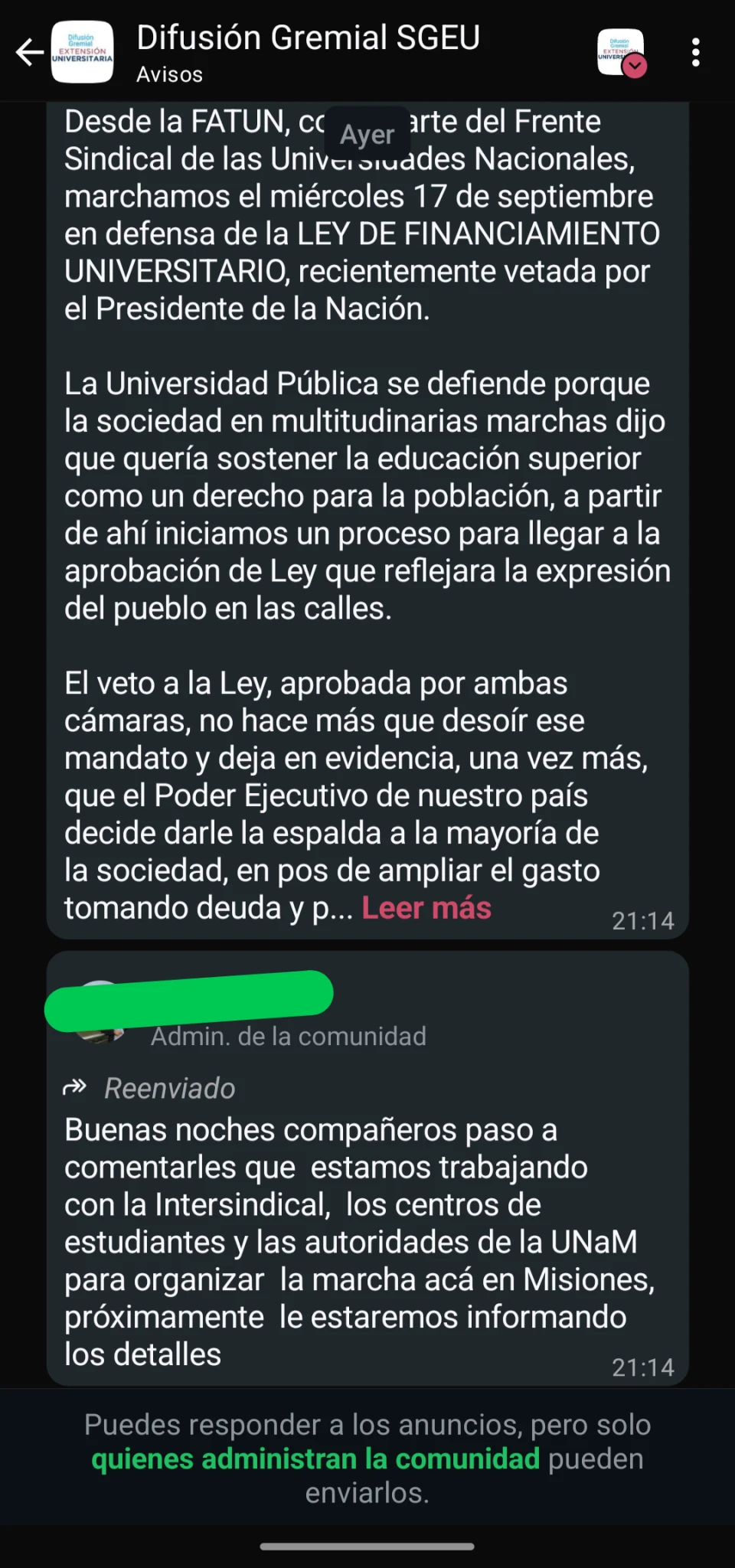Open the channel title Difusión Gremial SGEU
This screenshot has height=1568, width=735.
[x=308, y=37]
